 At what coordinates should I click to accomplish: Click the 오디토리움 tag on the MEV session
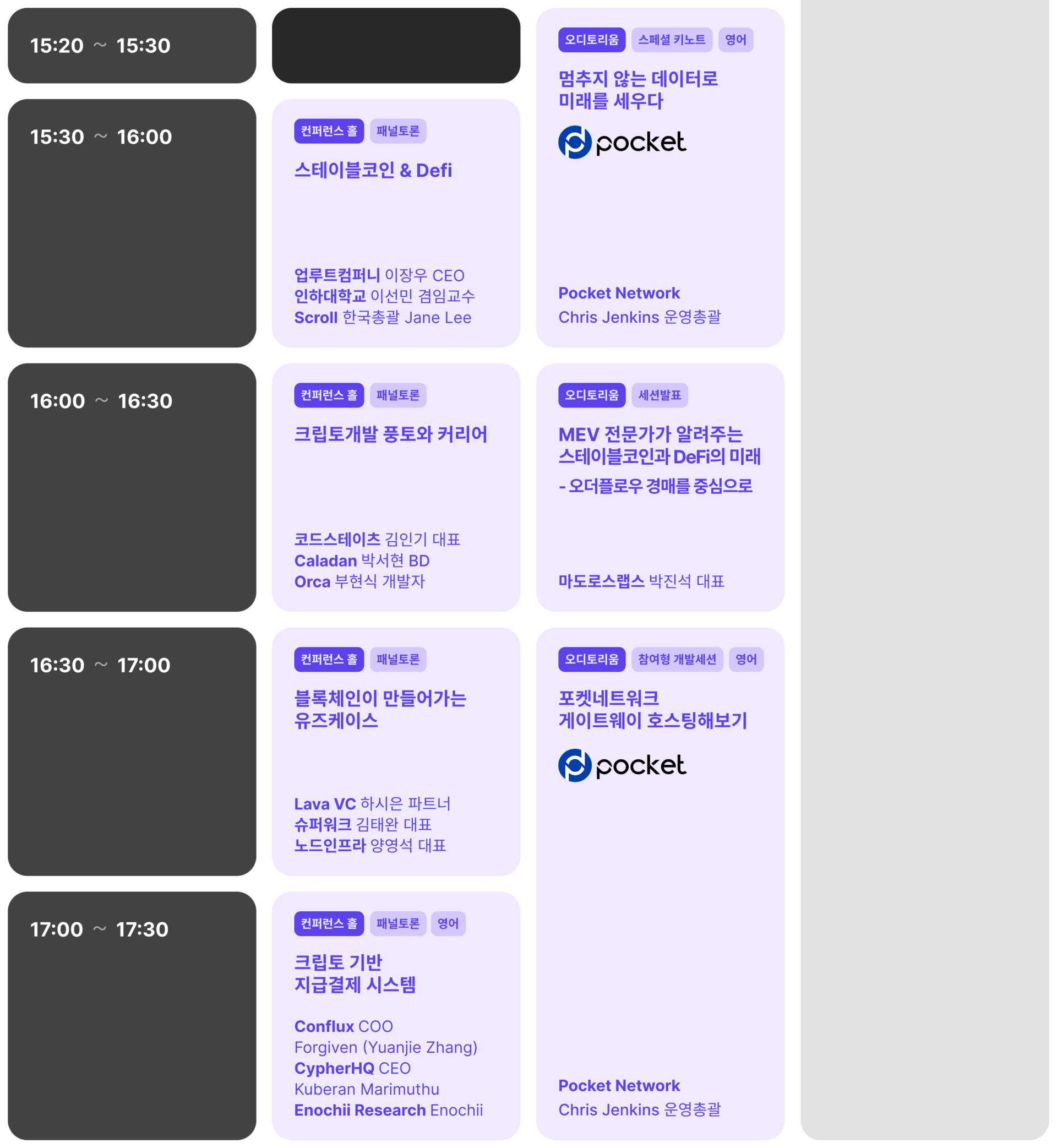click(x=591, y=395)
